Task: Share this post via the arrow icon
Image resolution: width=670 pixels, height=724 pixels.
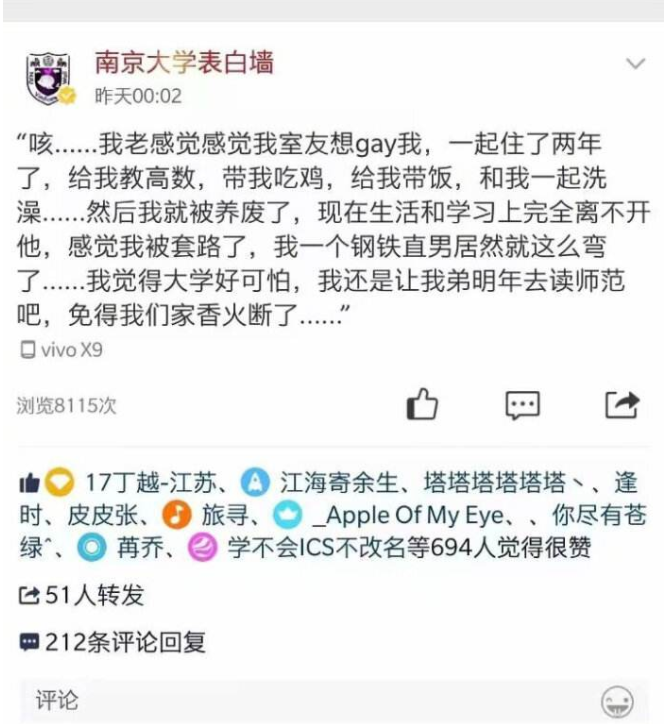Action: click(x=621, y=404)
